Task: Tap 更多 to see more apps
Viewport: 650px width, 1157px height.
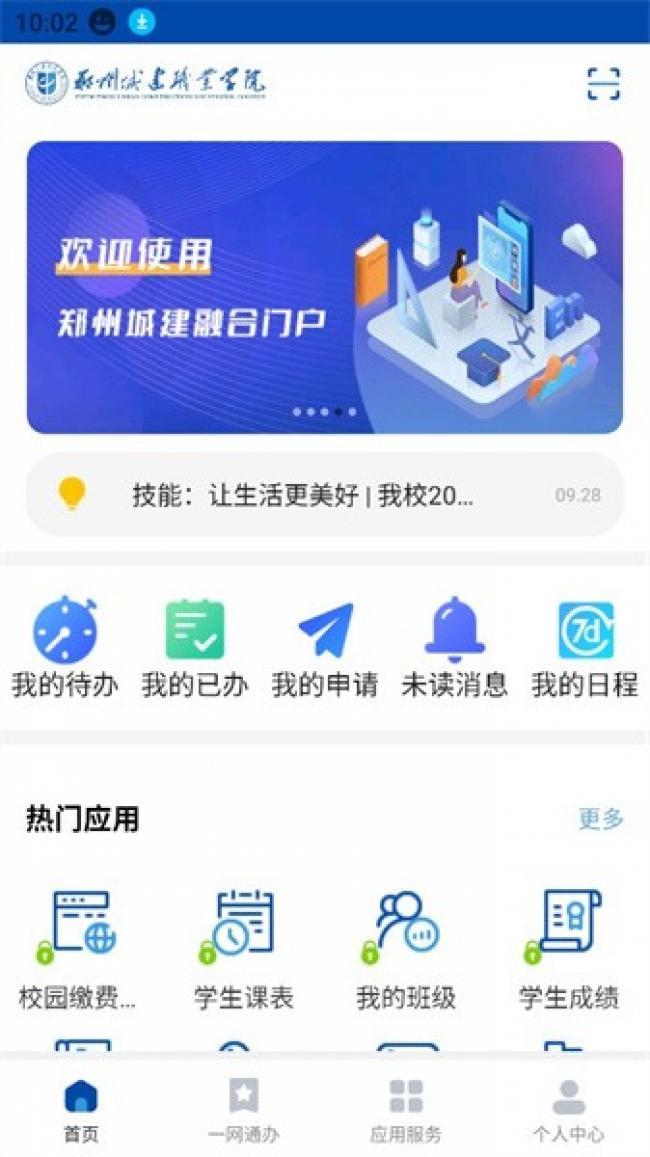Action: click(601, 819)
